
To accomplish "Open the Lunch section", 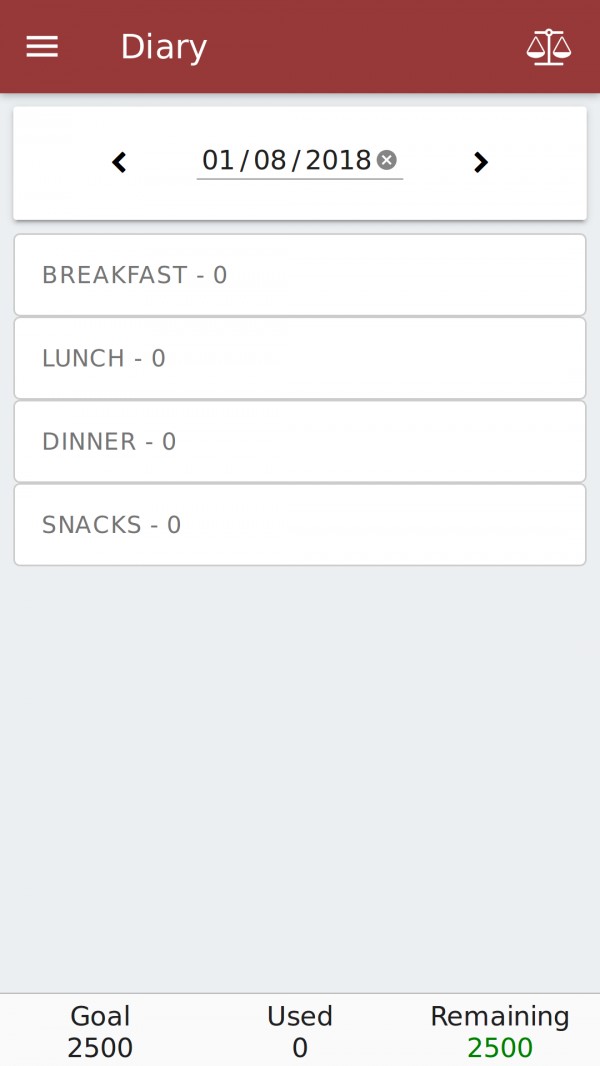I will 300,358.
